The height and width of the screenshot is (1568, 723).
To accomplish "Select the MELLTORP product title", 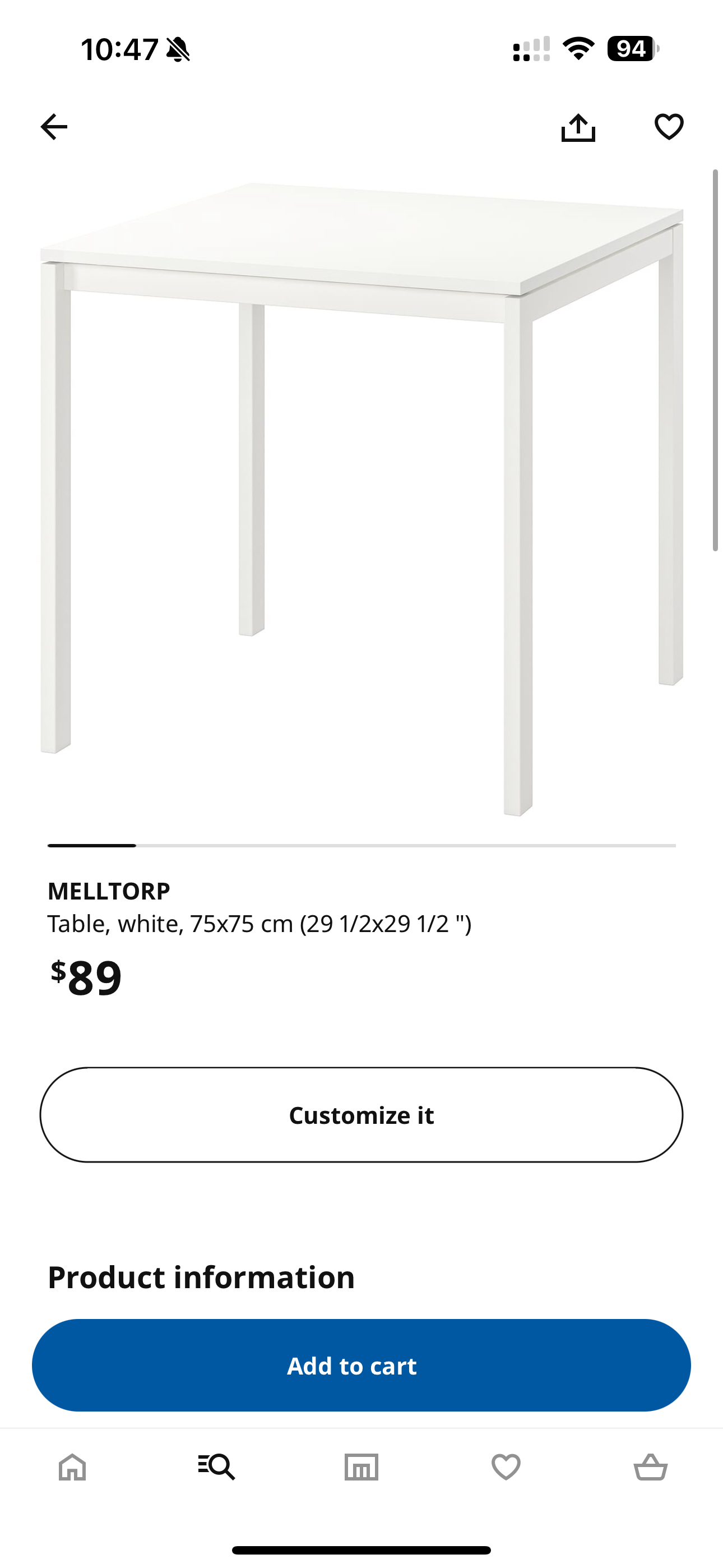I will [x=109, y=890].
